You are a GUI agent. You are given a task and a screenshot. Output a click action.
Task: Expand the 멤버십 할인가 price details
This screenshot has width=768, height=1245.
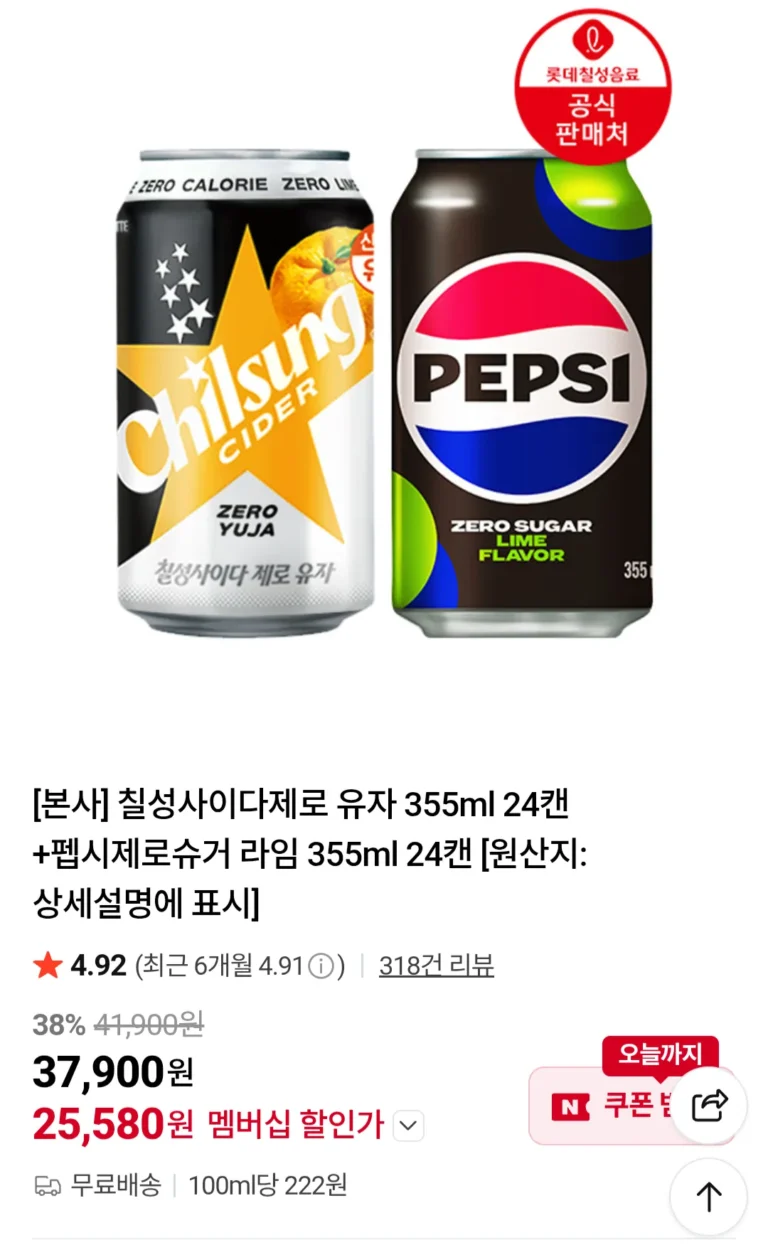point(408,1126)
